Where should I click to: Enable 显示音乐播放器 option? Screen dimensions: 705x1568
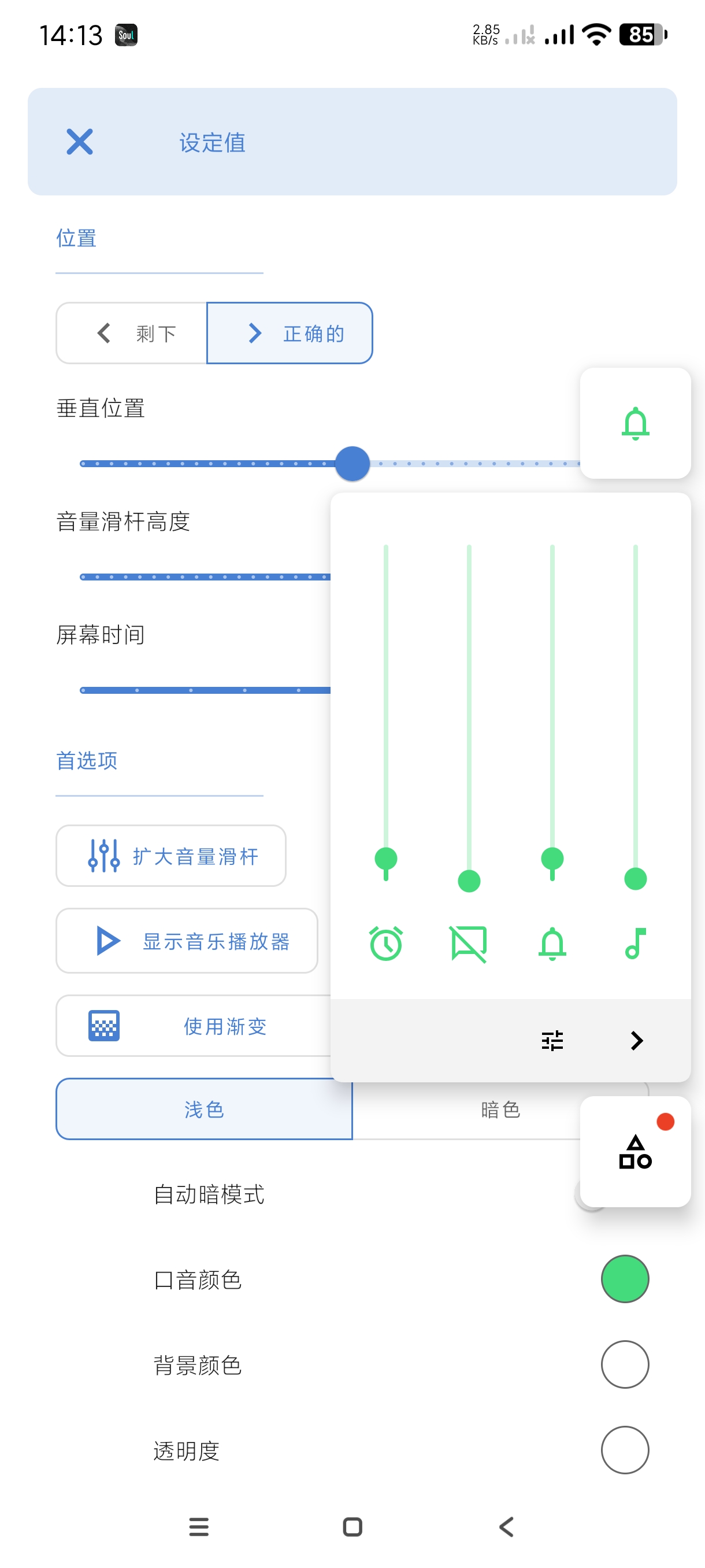pos(186,941)
